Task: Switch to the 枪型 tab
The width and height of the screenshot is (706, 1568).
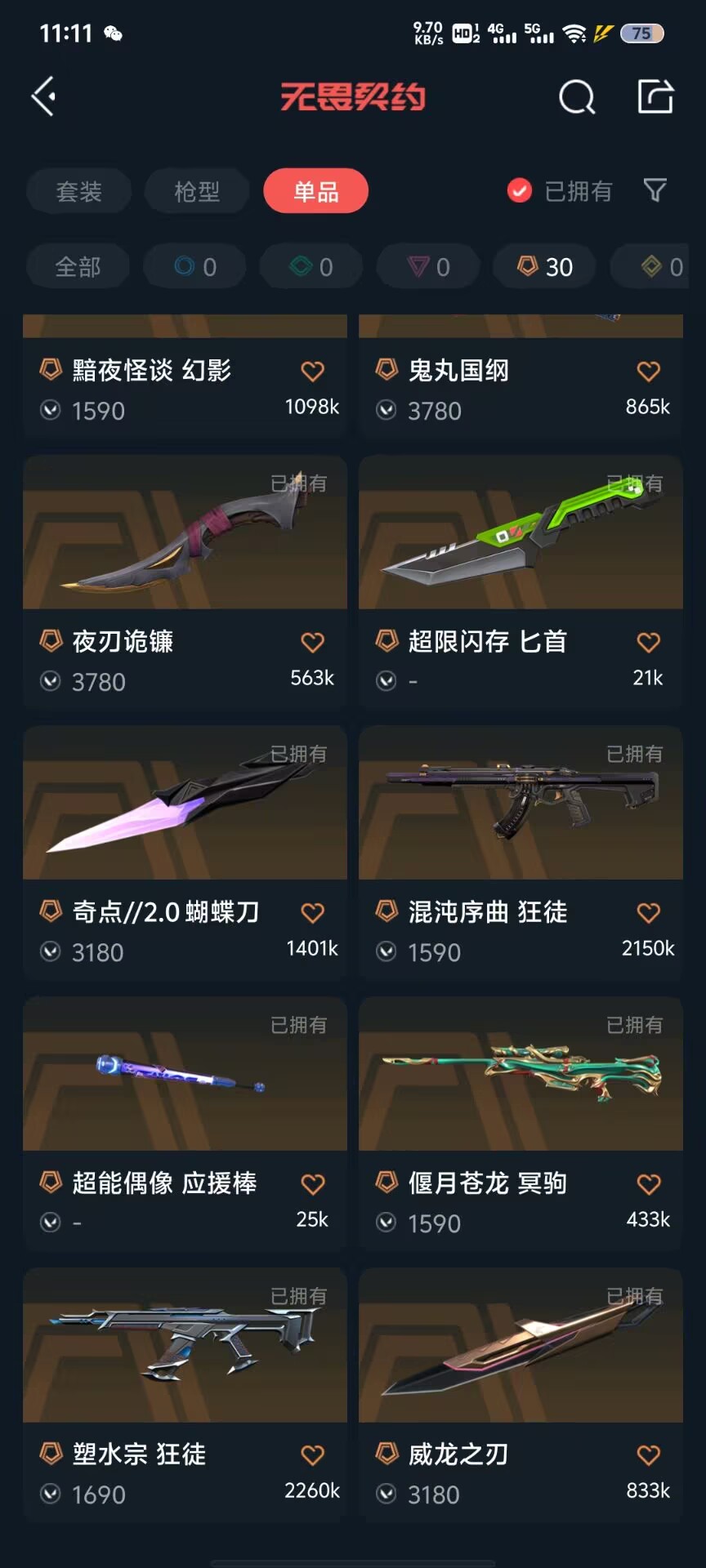Action: click(x=197, y=191)
